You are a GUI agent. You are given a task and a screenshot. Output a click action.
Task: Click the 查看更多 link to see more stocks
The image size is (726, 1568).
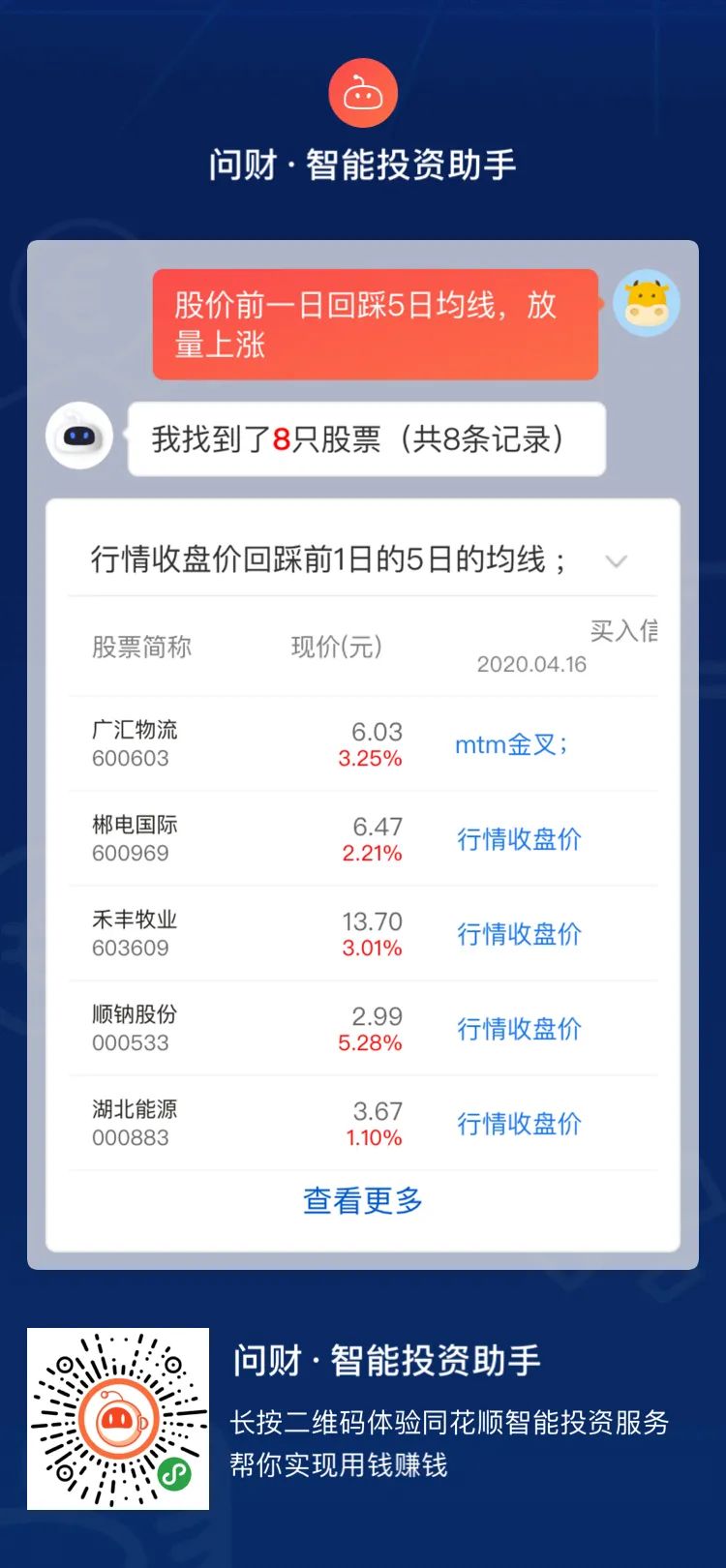point(362,1201)
